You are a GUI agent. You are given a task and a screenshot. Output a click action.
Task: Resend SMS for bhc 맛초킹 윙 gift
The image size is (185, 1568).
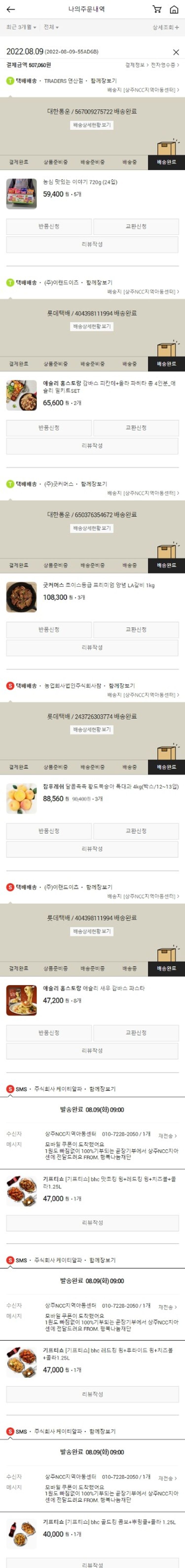(x=167, y=1136)
